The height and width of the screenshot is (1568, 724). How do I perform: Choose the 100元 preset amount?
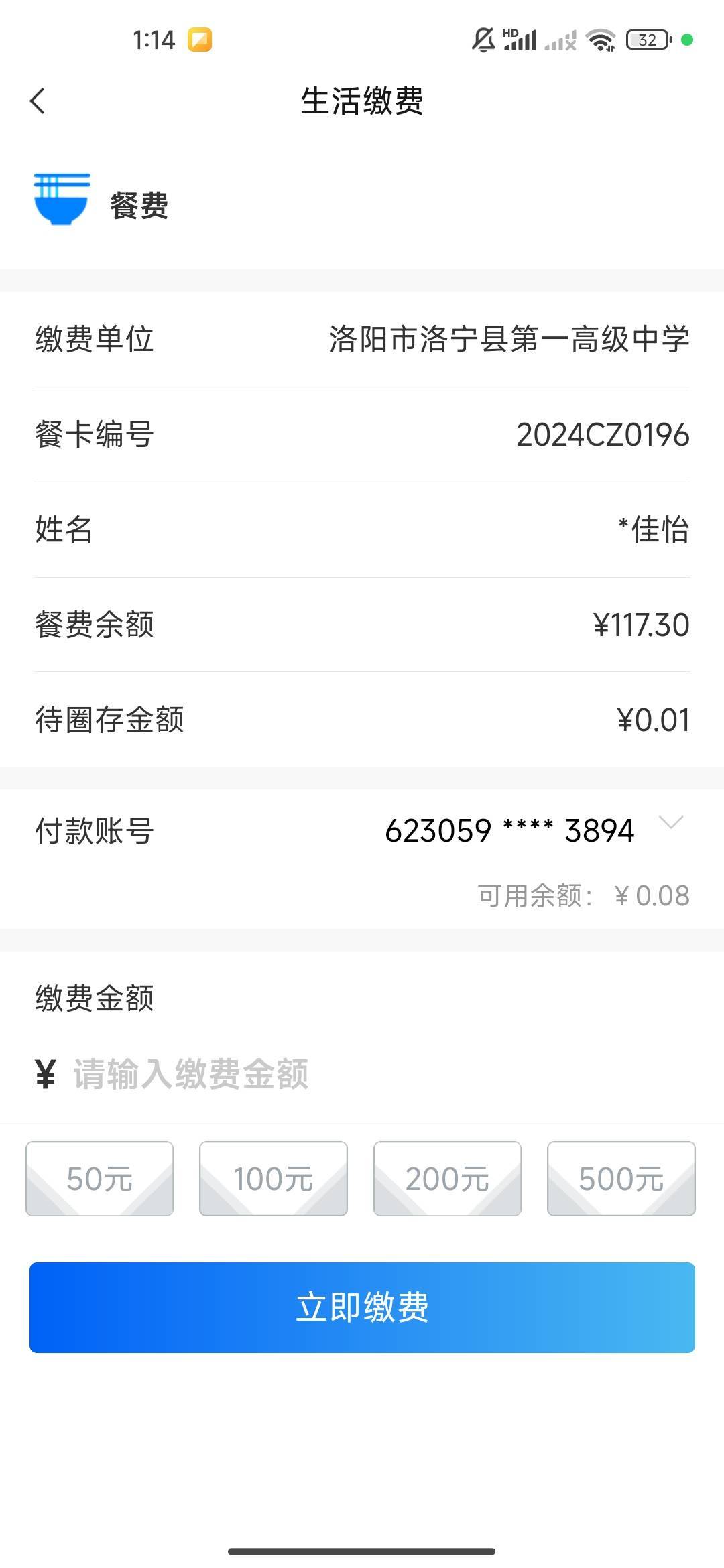tap(274, 1179)
